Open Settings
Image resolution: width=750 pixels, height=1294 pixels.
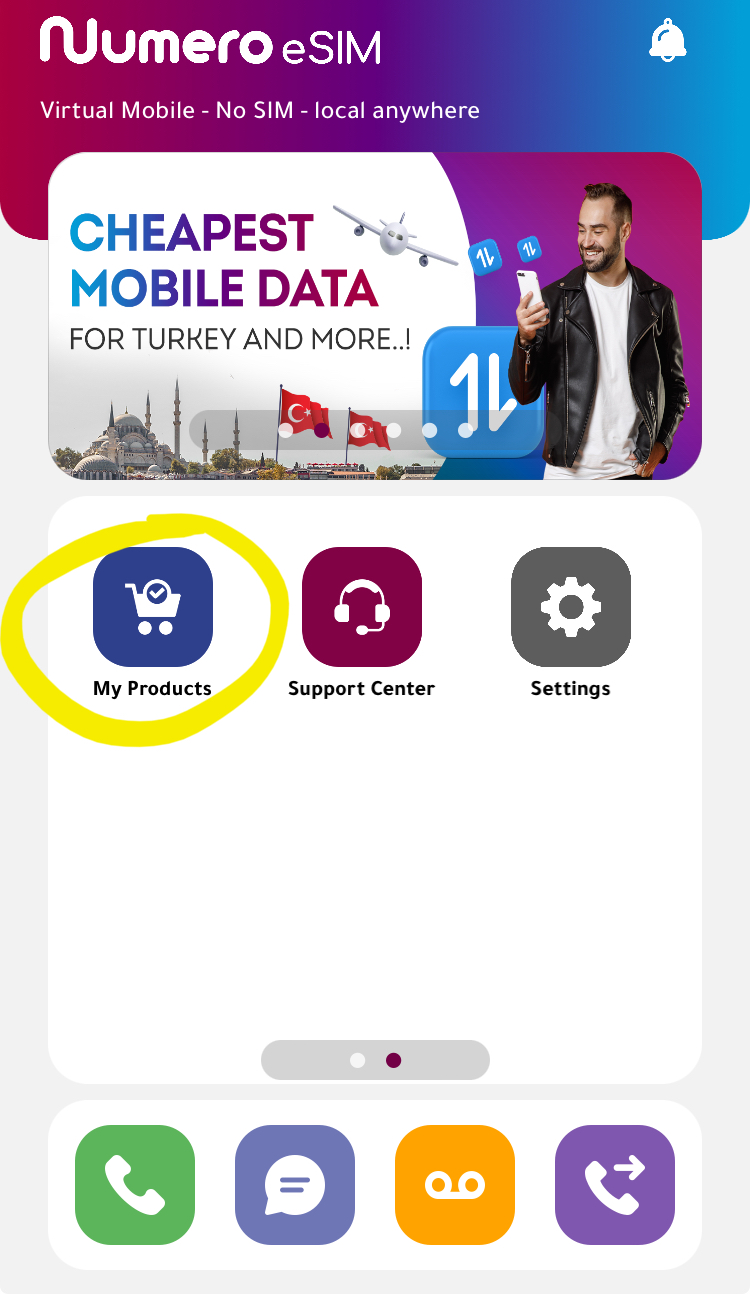[x=571, y=607]
